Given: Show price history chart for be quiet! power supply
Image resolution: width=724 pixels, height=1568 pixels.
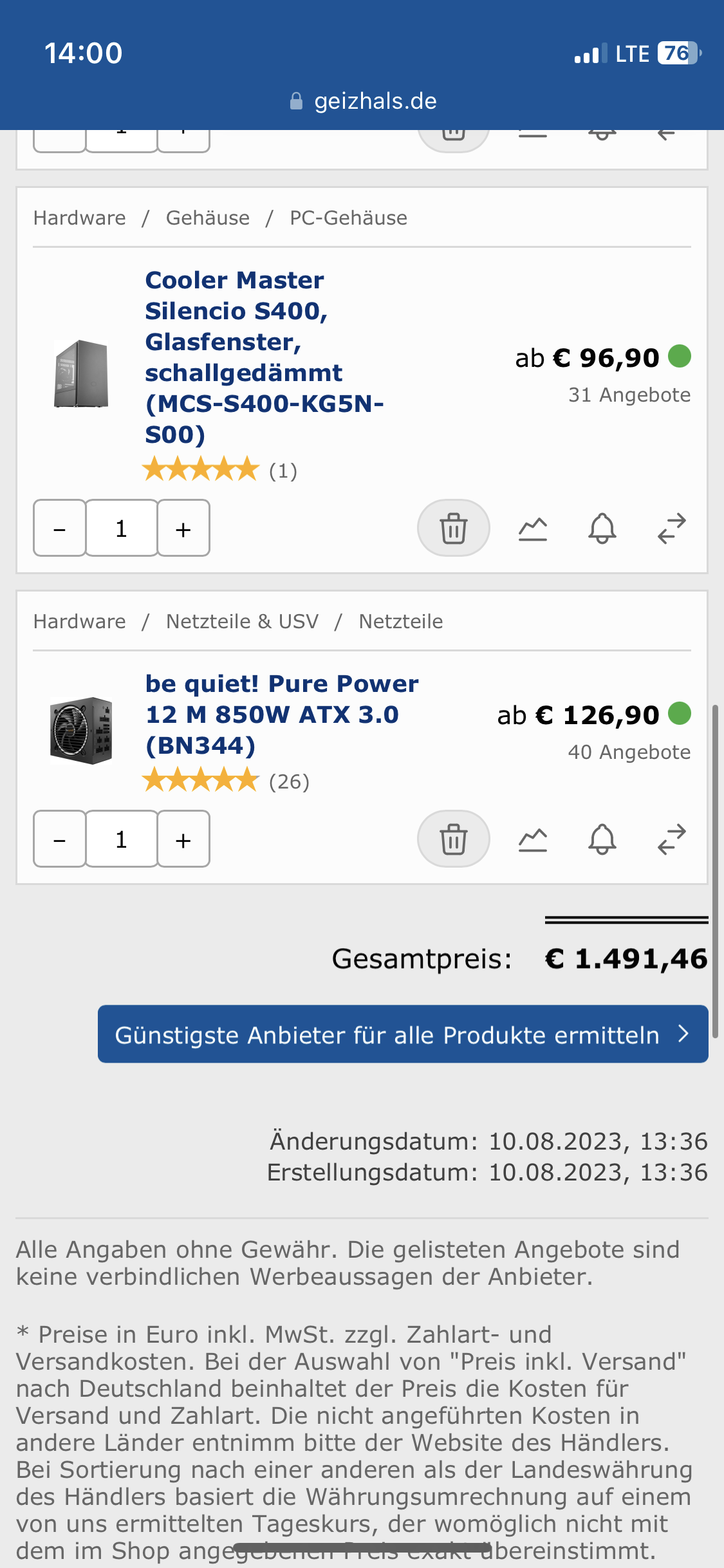Looking at the screenshot, I should pos(532,839).
